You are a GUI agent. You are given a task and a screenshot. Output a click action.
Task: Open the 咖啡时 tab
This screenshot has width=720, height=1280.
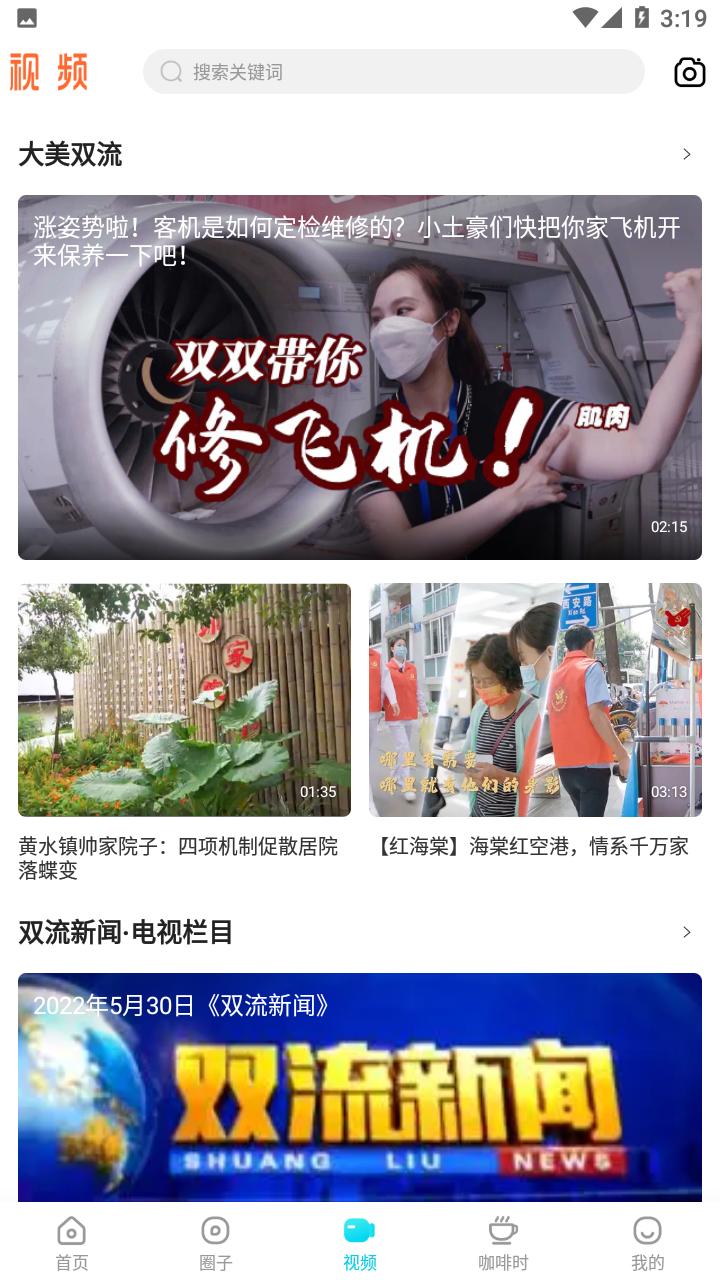pyautogui.click(x=503, y=1243)
